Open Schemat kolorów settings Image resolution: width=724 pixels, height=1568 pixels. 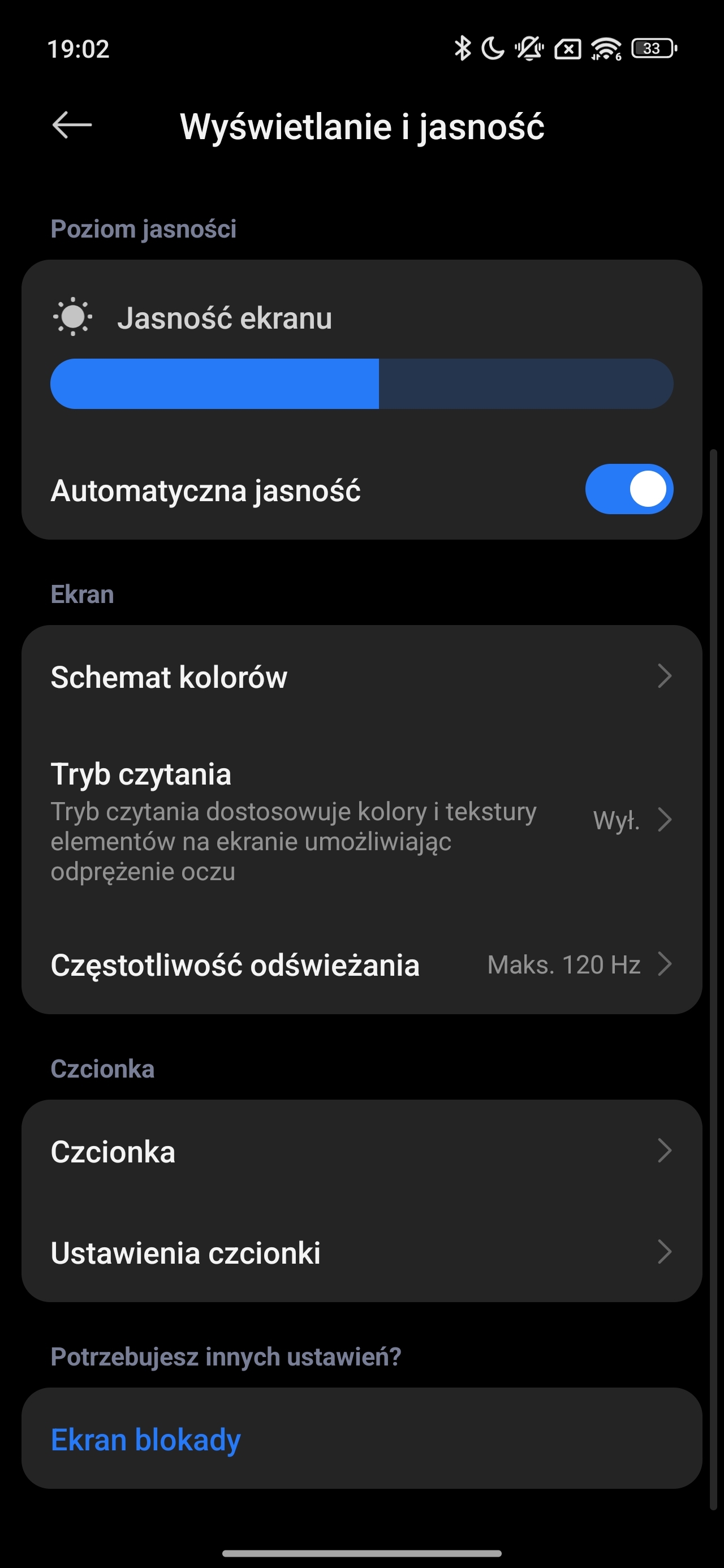pos(361,677)
